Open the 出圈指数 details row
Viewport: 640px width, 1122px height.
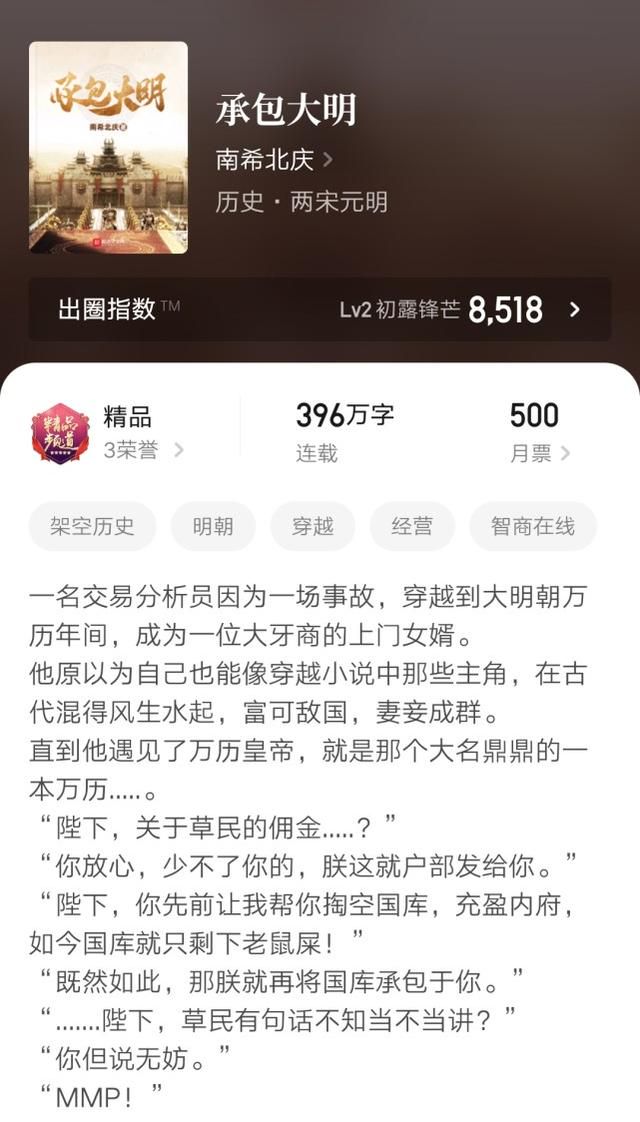(x=320, y=310)
